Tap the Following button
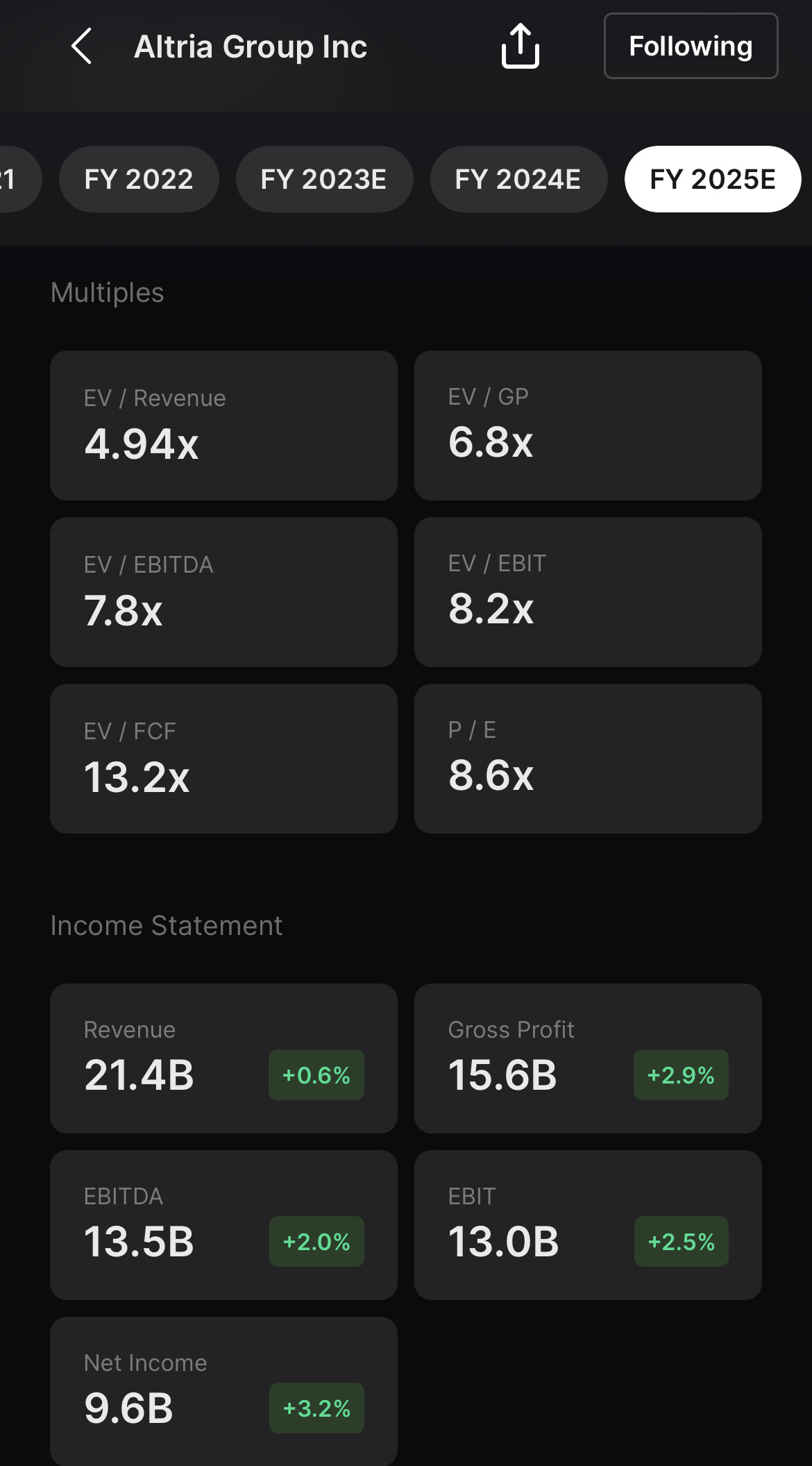 [691, 46]
